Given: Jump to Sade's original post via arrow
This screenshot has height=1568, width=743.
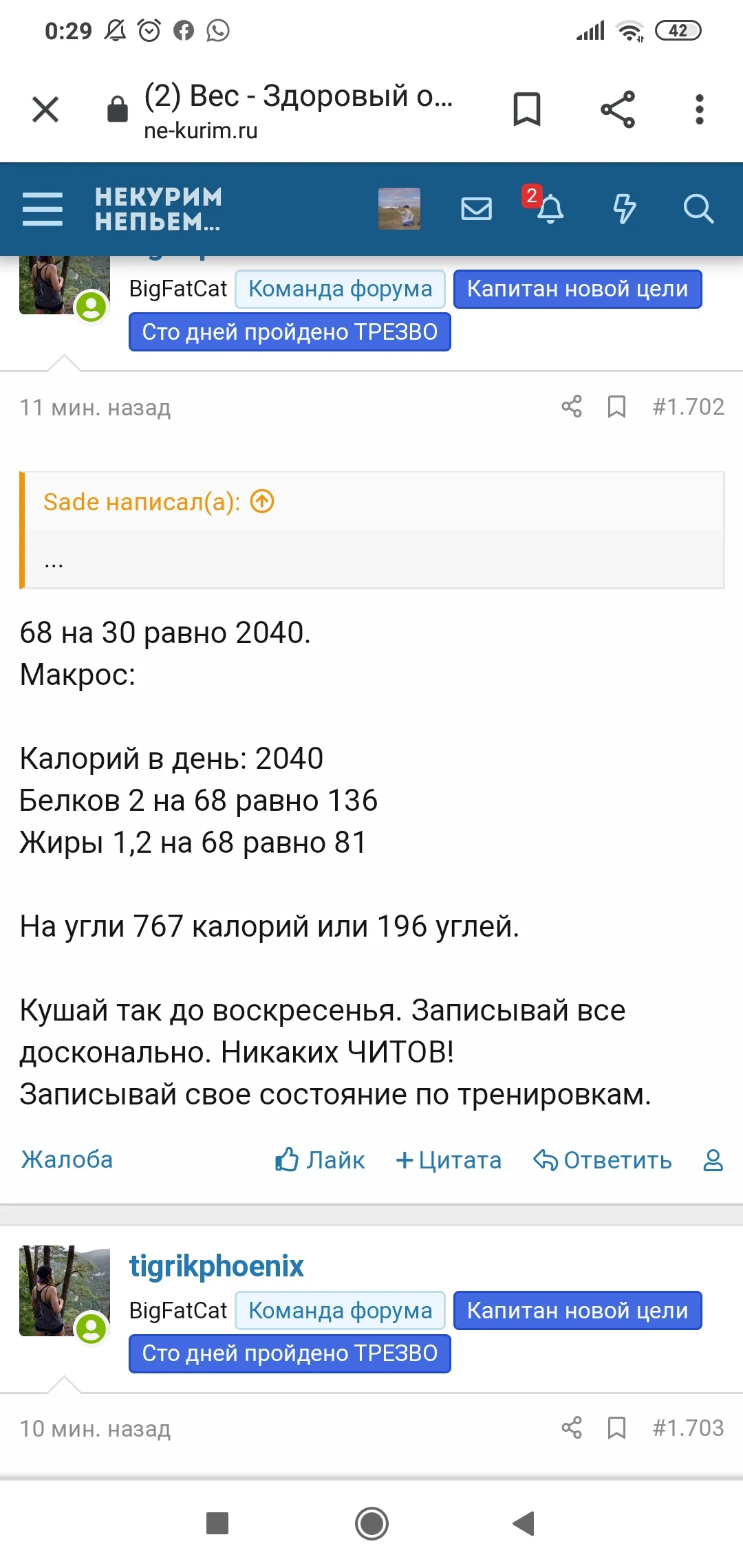Looking at the screenshot, I should tap(261, 501).
